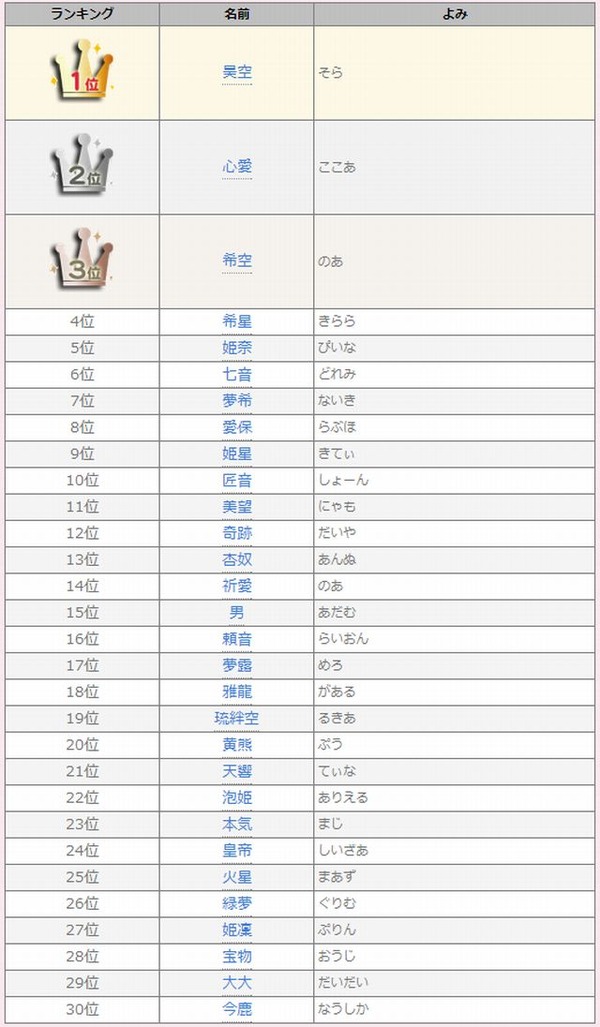Open the name link 奇跡
The width and height of the screenshot is (600, 1027).
point(237,533)
